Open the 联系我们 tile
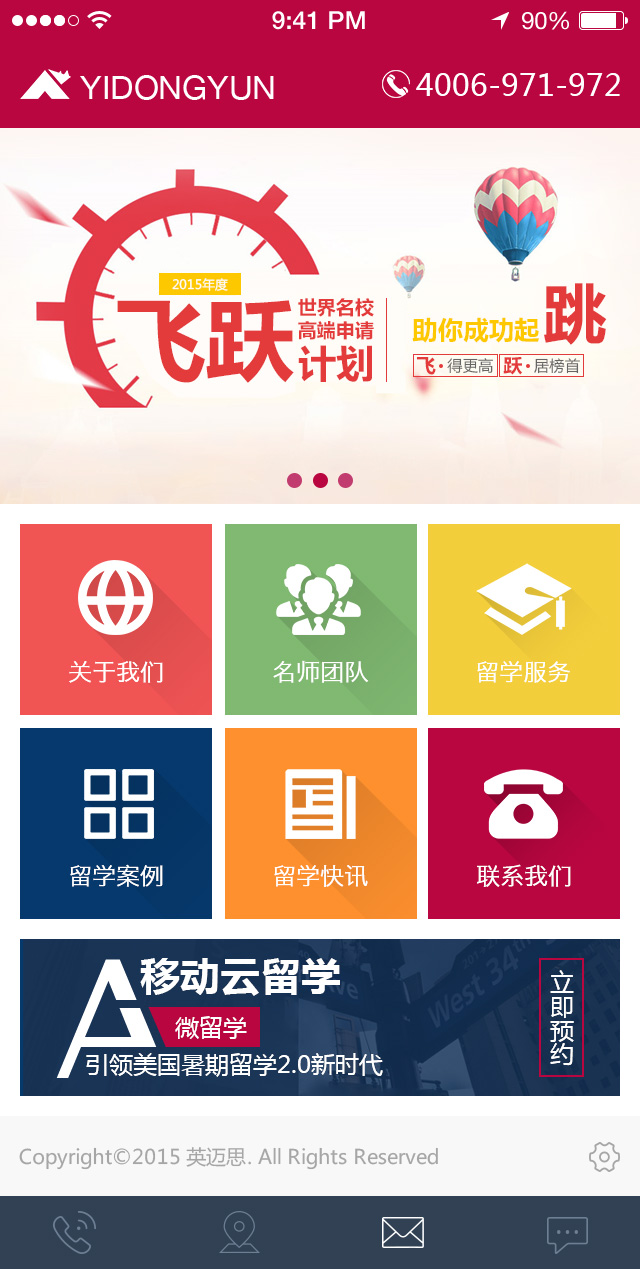This screenshot has width=640, height=1269. [x=524, y=823]
